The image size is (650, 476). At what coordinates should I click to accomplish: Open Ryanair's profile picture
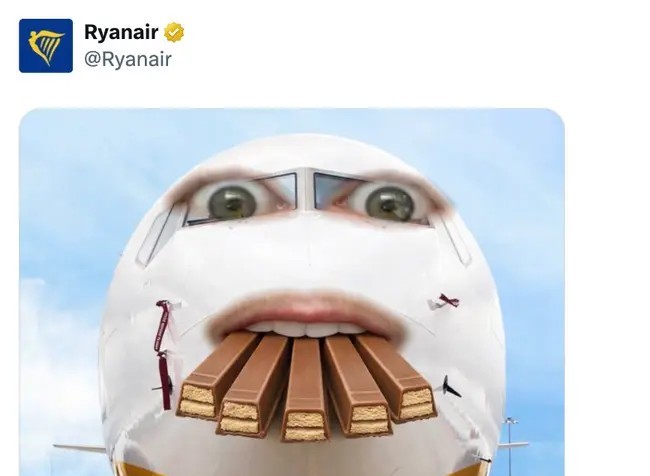click(x=46, y=46)
